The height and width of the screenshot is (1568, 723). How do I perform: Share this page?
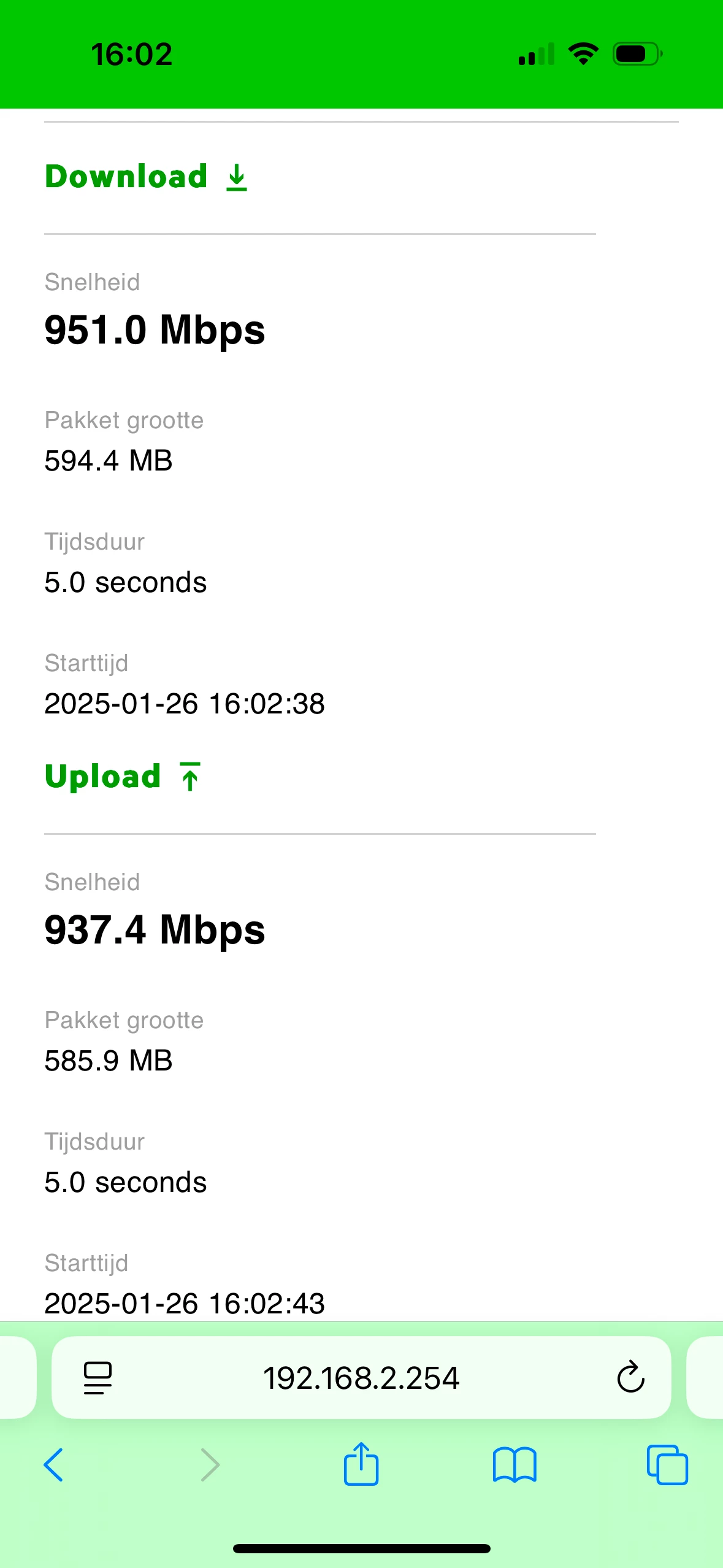click(361, 1464)
